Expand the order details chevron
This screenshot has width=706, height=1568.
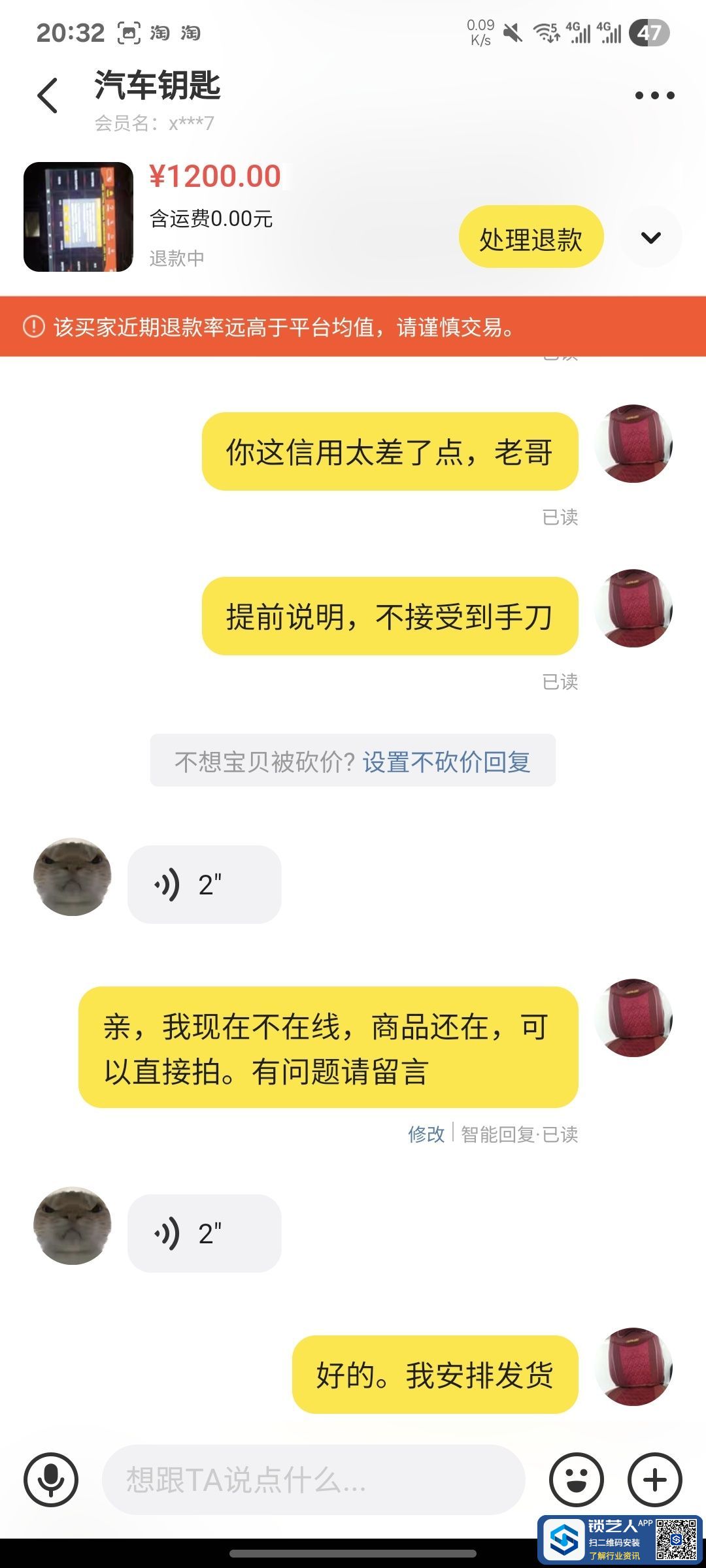(650, 237)
